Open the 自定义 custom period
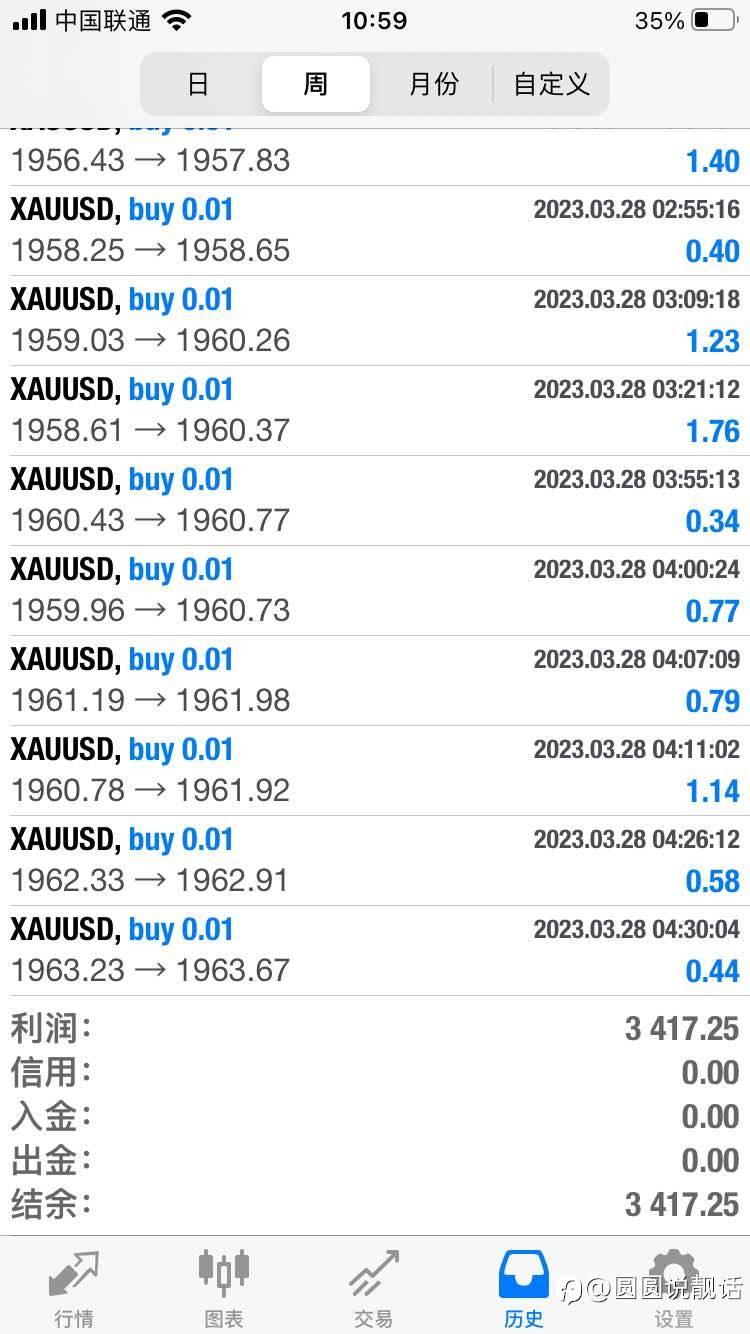 pos(551,84)
